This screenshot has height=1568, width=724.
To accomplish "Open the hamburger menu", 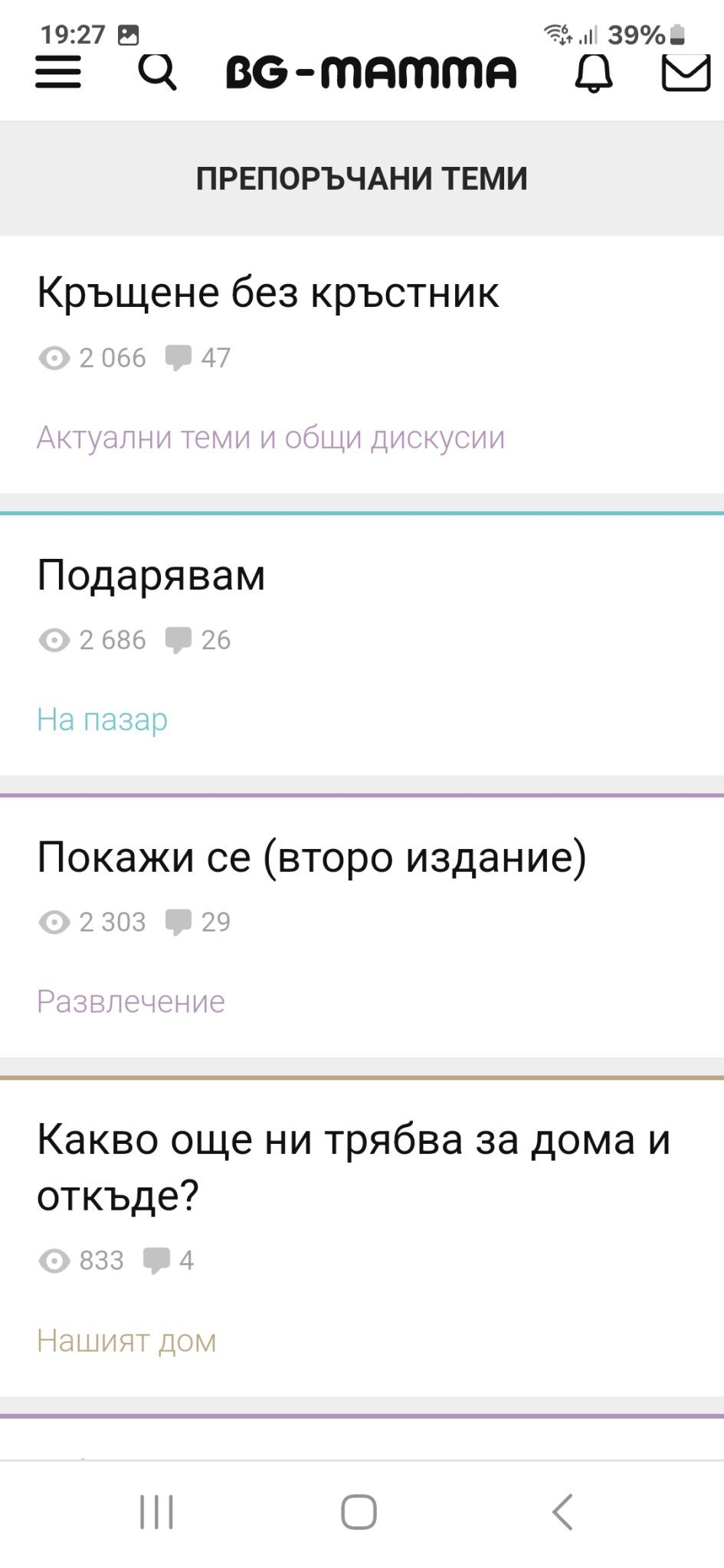I will pos(58,73).
